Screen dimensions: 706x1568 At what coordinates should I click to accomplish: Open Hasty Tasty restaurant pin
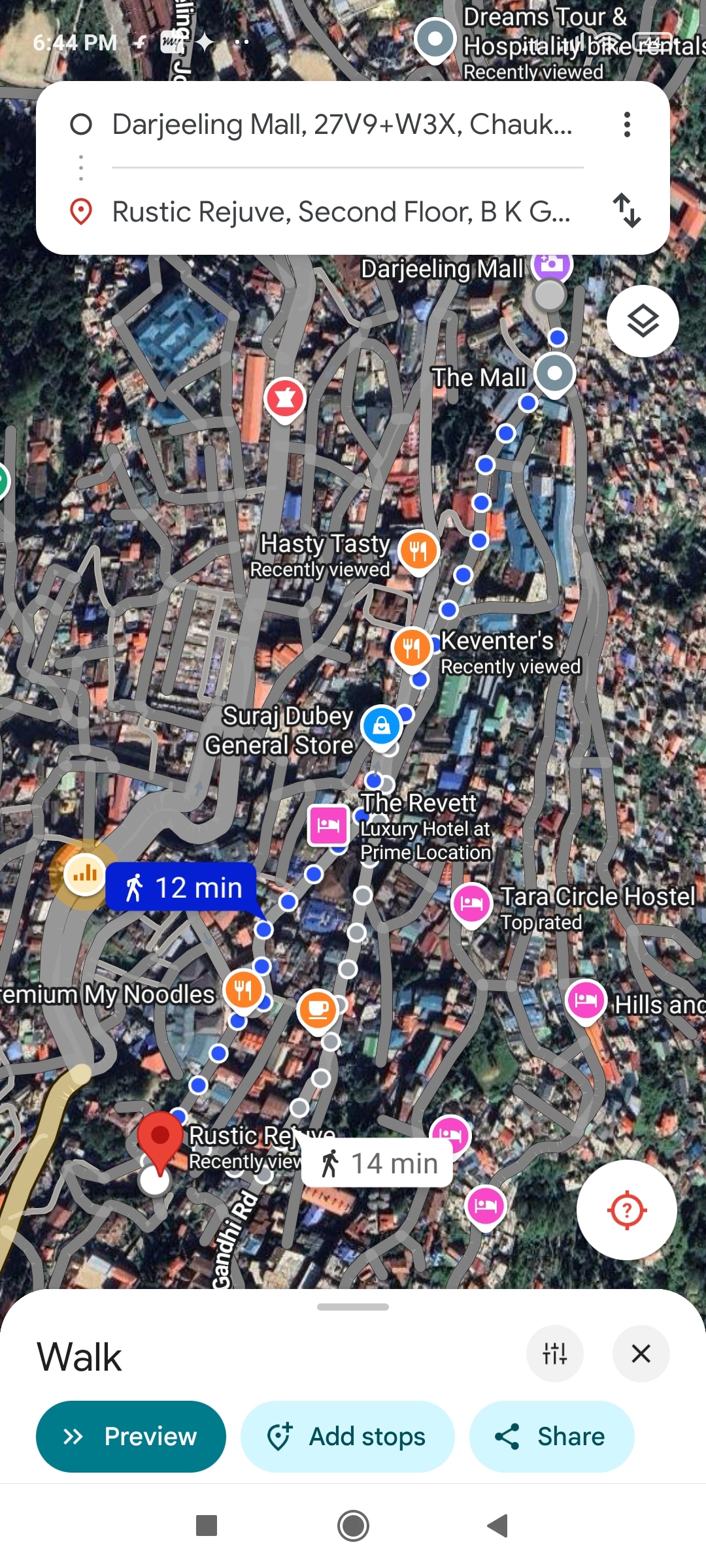click(x=418, y=550)
